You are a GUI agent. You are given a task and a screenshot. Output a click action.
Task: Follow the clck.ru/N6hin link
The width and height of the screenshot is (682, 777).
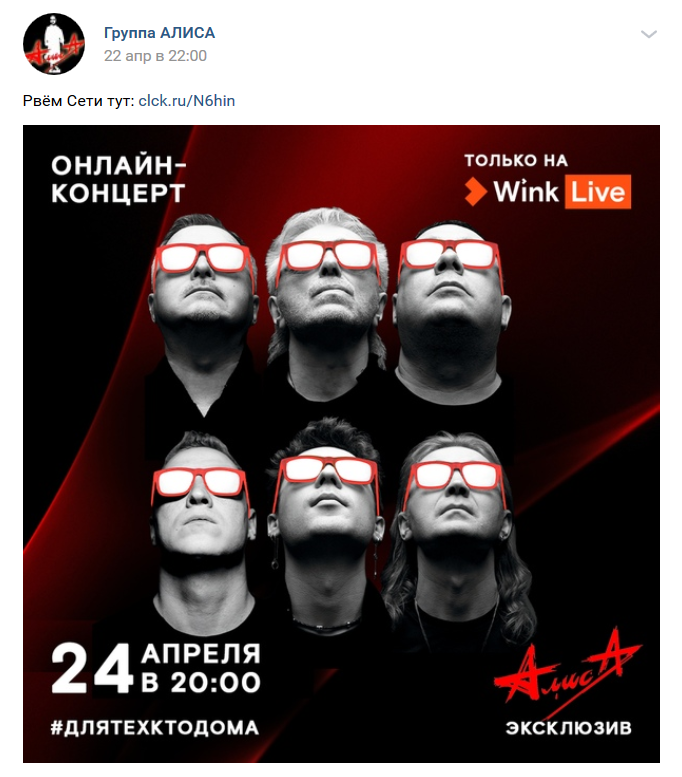(187, 101)
